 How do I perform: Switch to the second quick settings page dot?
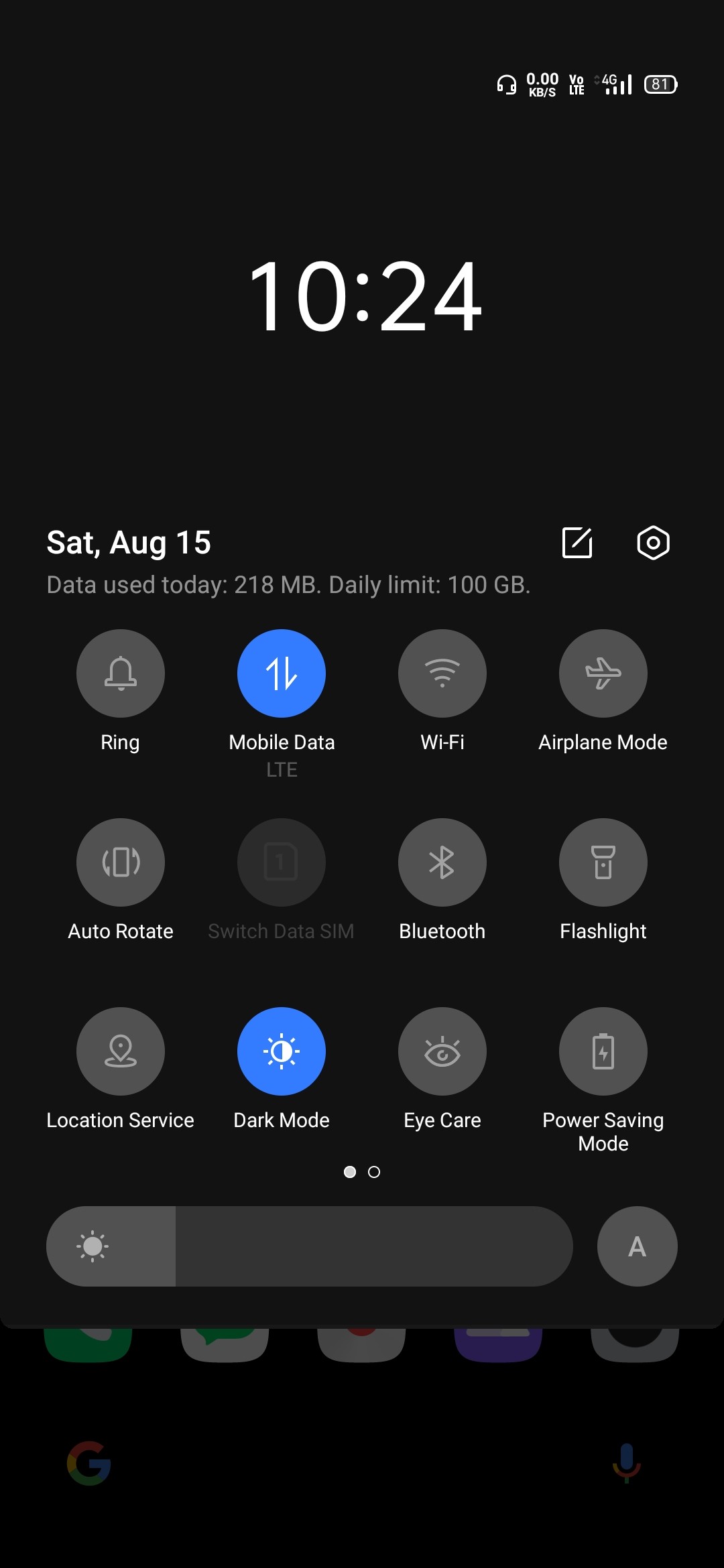373,1173
